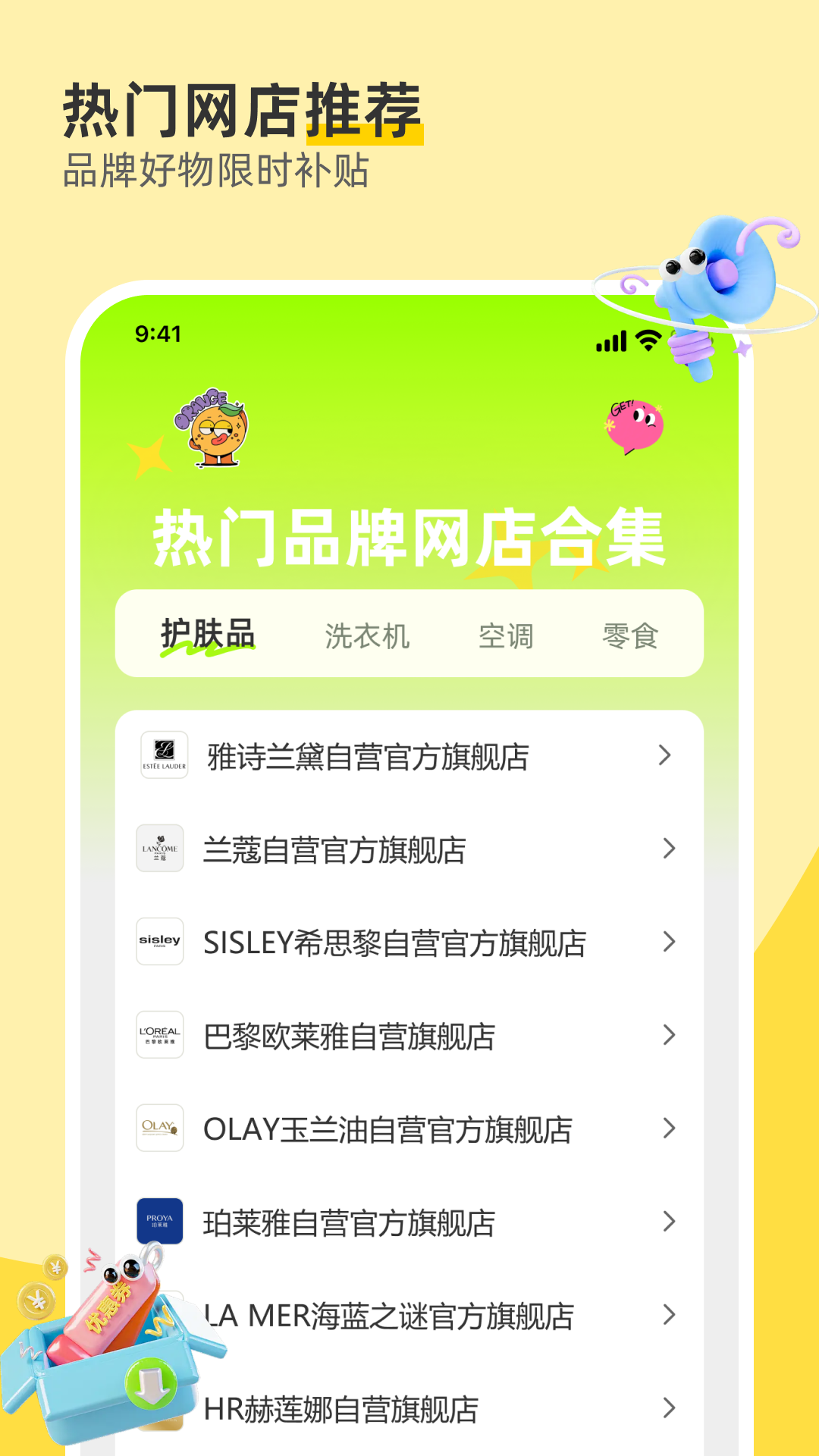This screenshot has height=1456, width=819.
Task: Click the Sisley brand logo
Action: tap(160, 942)
